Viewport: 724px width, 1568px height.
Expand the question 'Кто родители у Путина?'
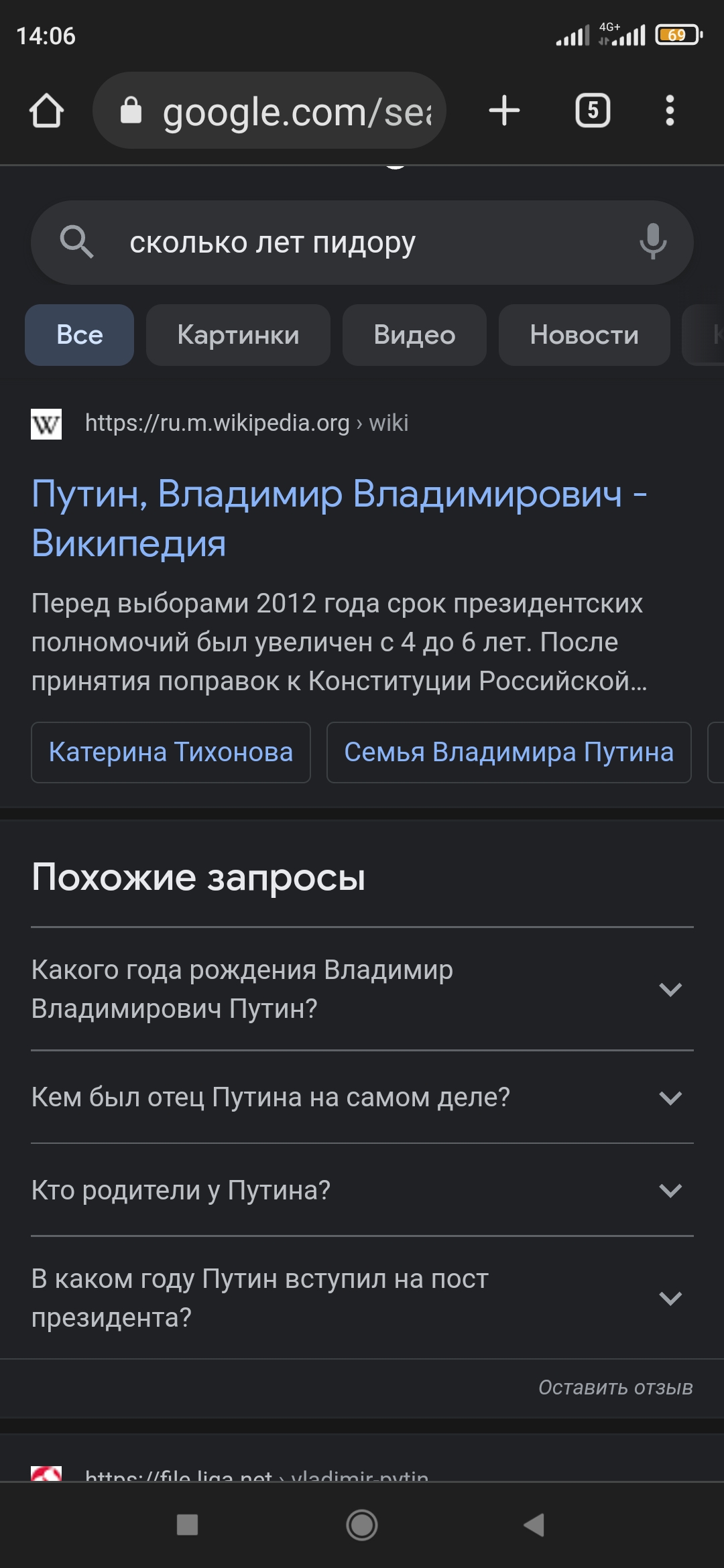coord(362,1190)
